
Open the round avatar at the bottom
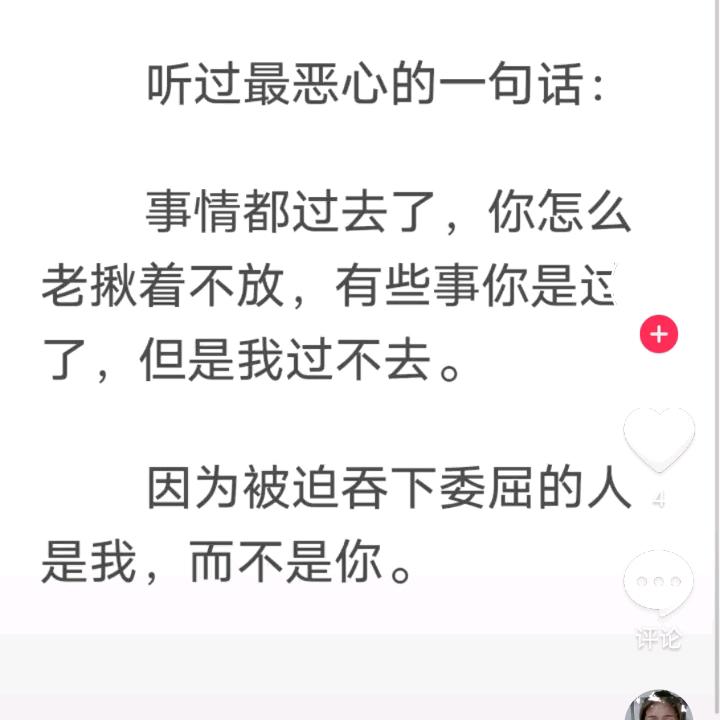659,706
